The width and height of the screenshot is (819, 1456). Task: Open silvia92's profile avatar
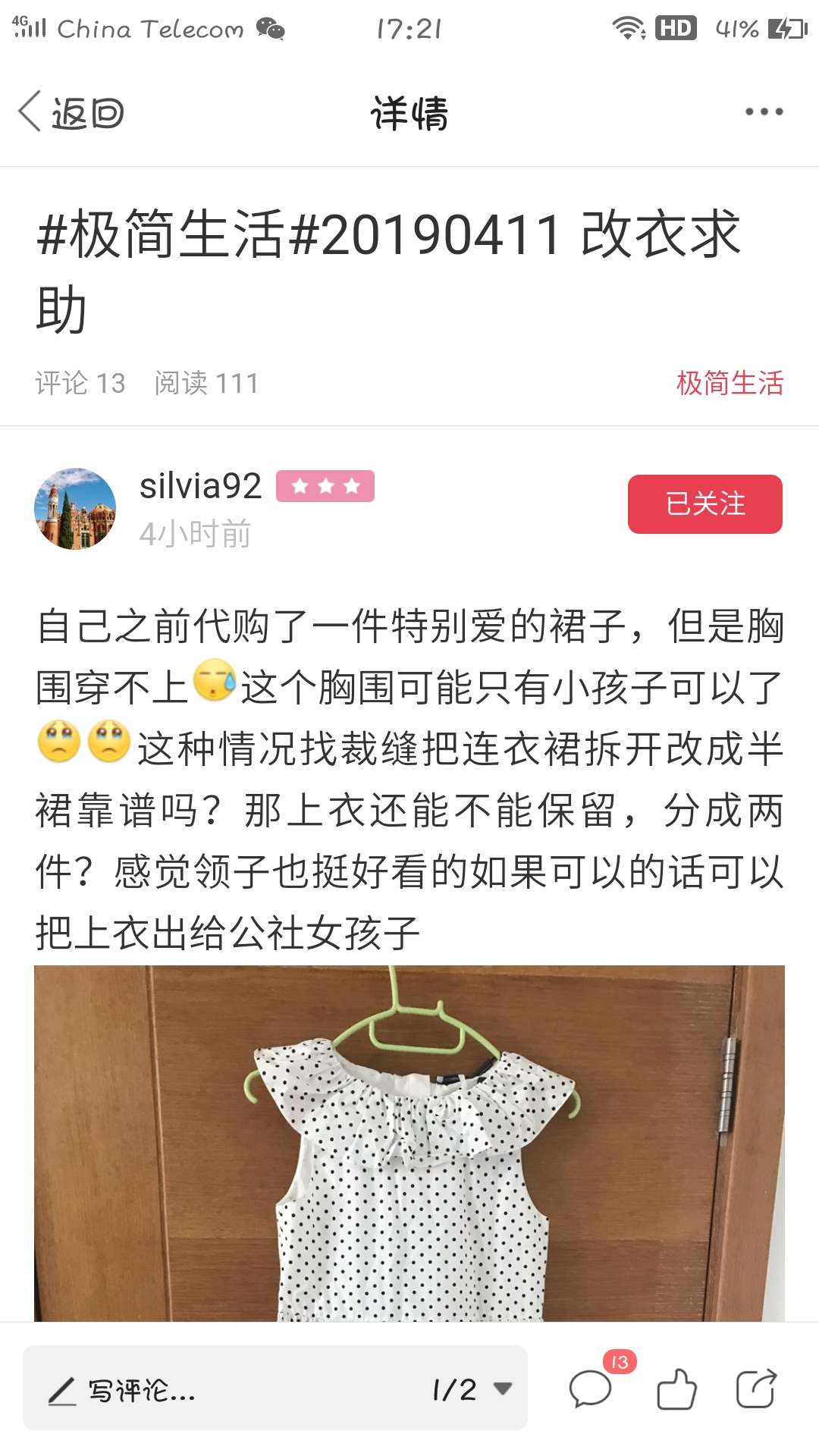pyautogui.click(x=75, y=508)
